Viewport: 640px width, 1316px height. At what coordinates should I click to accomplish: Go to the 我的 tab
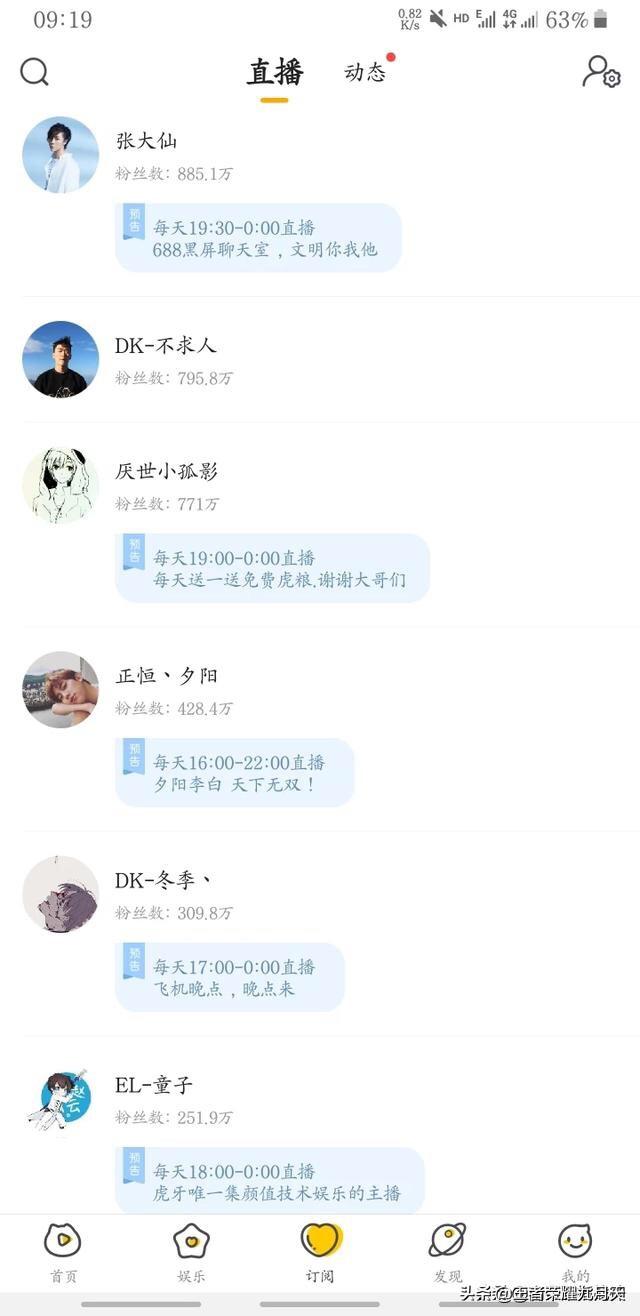[575, 1253]
